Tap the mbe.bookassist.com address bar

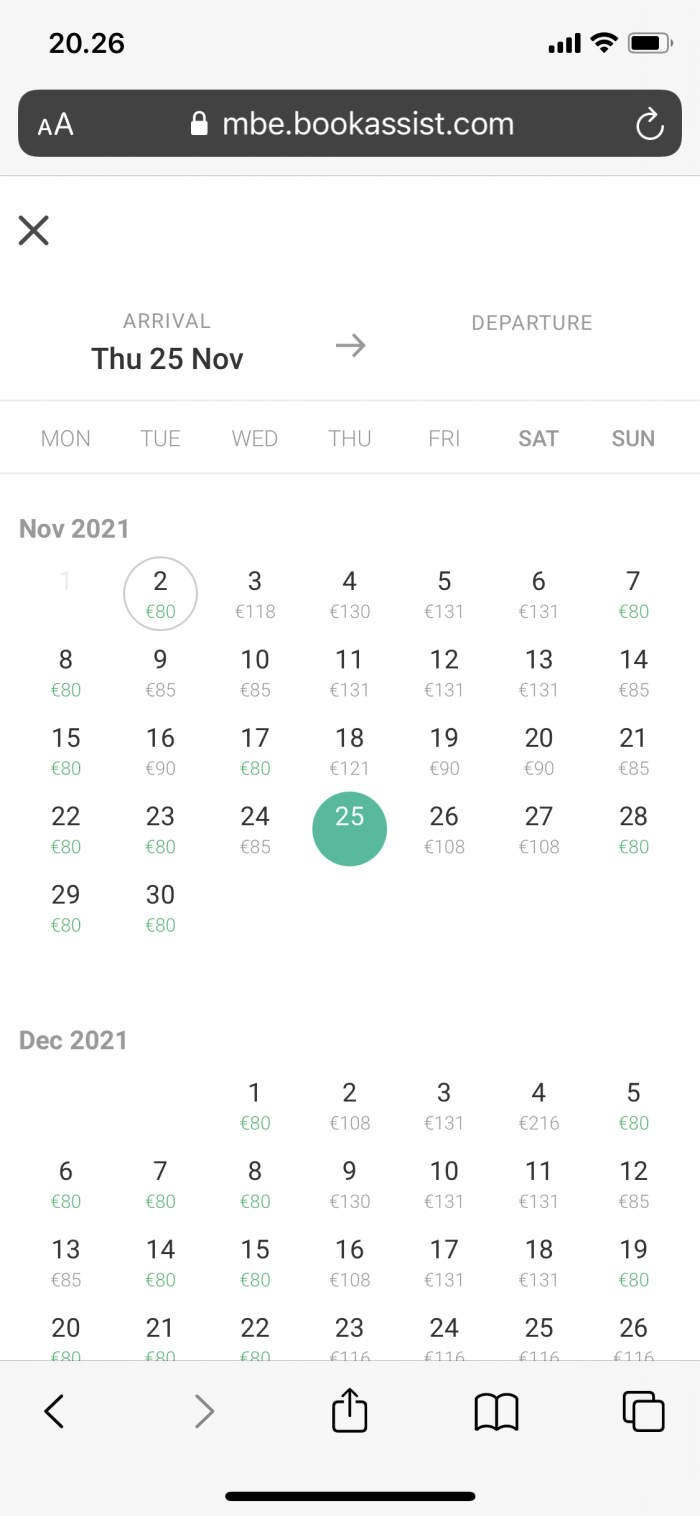(x=350, y=124)
